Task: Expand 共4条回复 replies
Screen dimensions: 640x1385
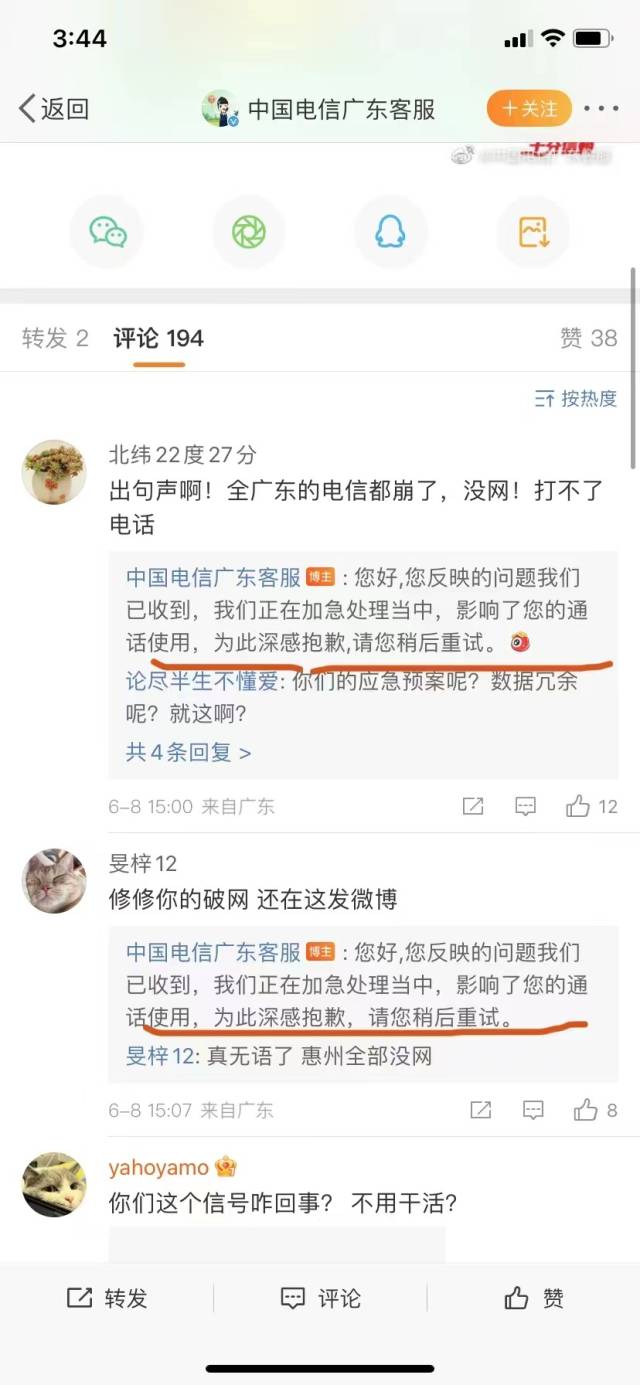Action: [x=188, y=752]
